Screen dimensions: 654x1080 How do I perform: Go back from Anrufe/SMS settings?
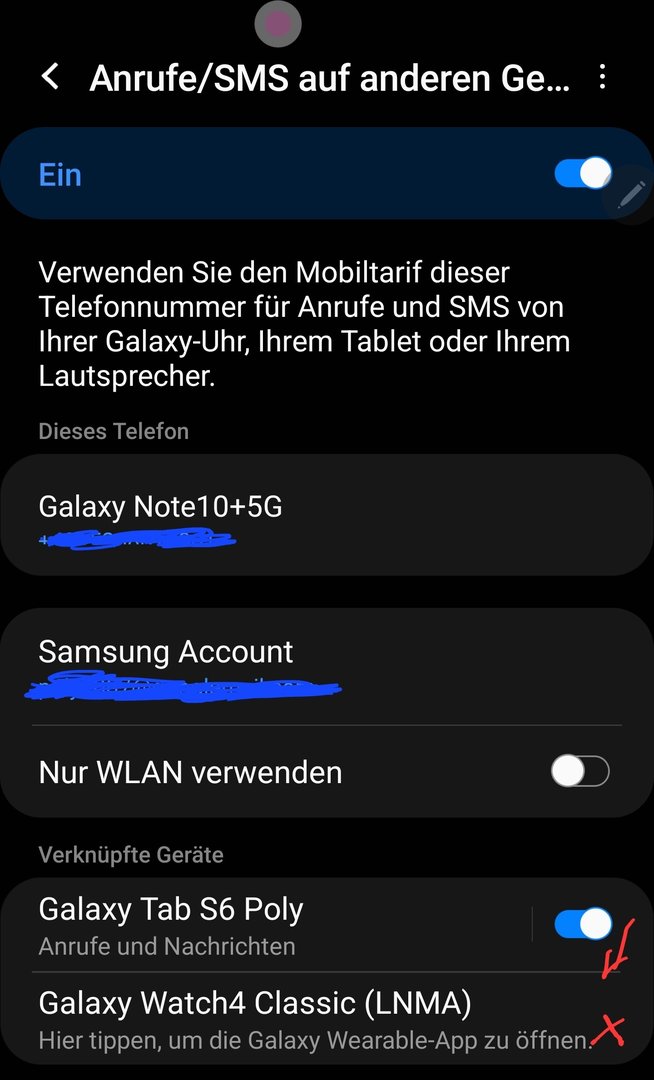[51, 77]
